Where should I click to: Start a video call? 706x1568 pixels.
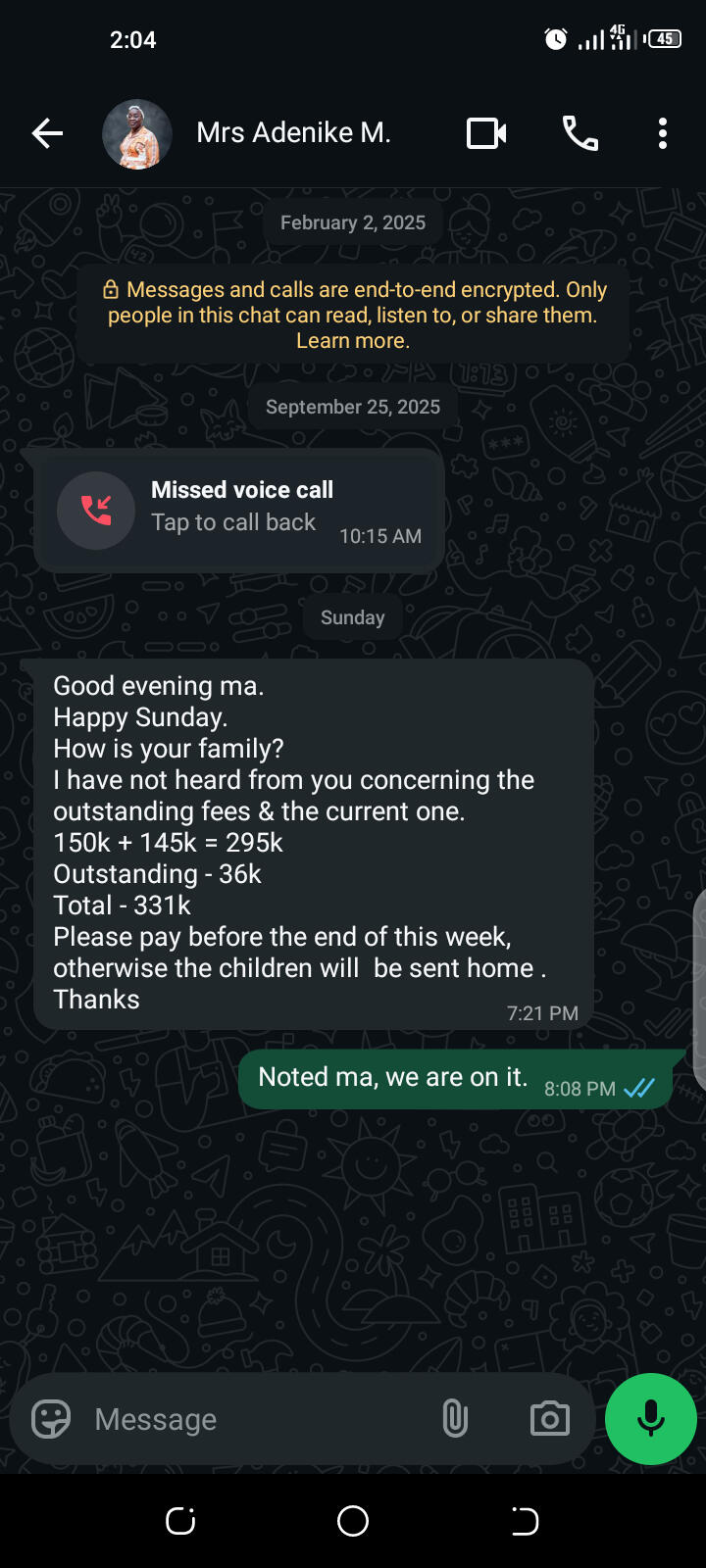click(x=486, y=133)
